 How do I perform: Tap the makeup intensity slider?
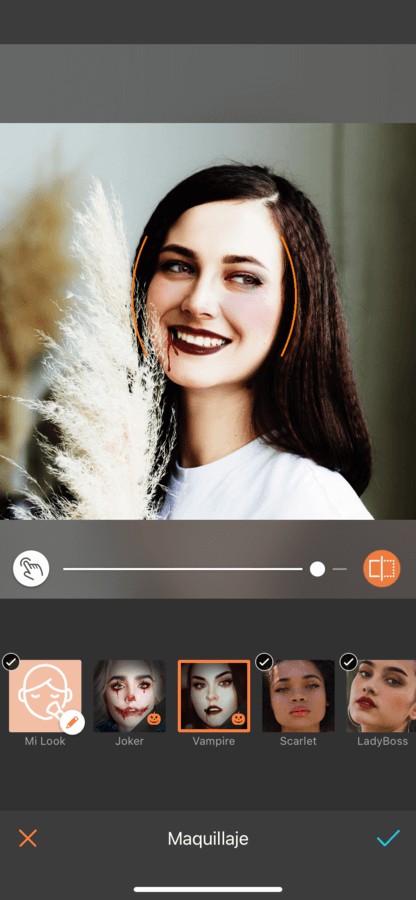[205, 569]
